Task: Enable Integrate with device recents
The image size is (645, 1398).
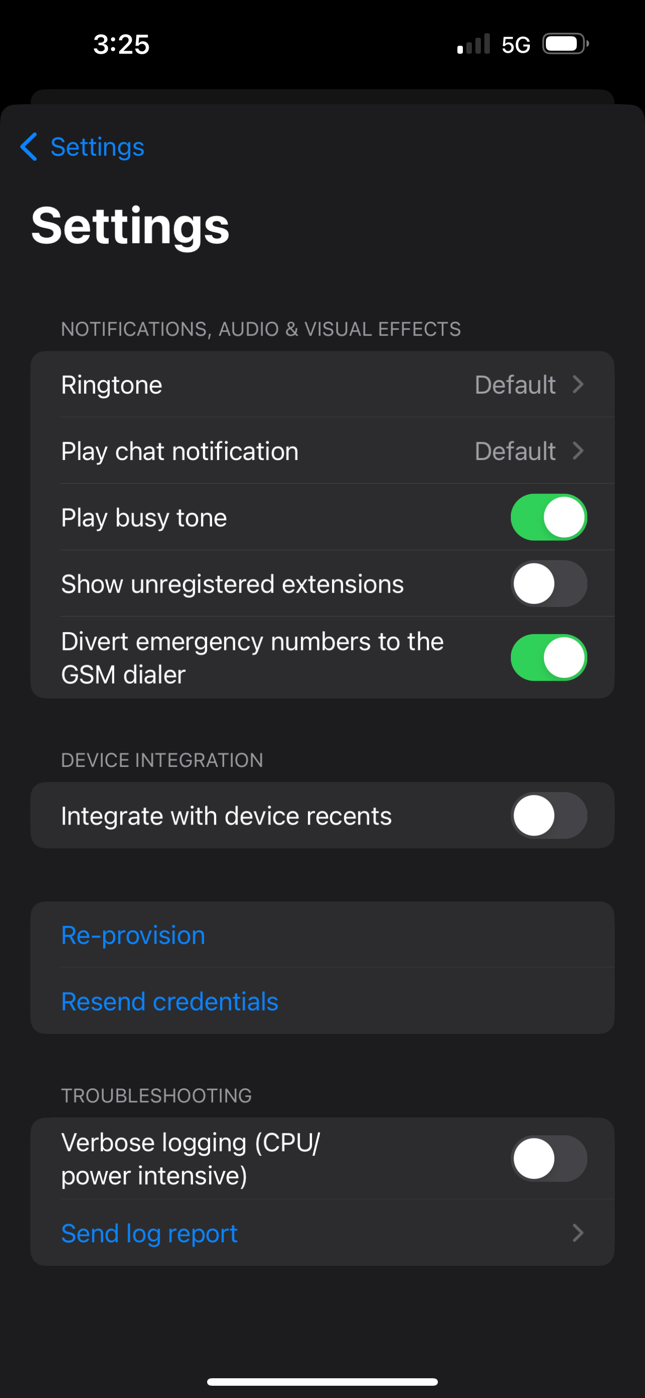Action: coord(548,816)
